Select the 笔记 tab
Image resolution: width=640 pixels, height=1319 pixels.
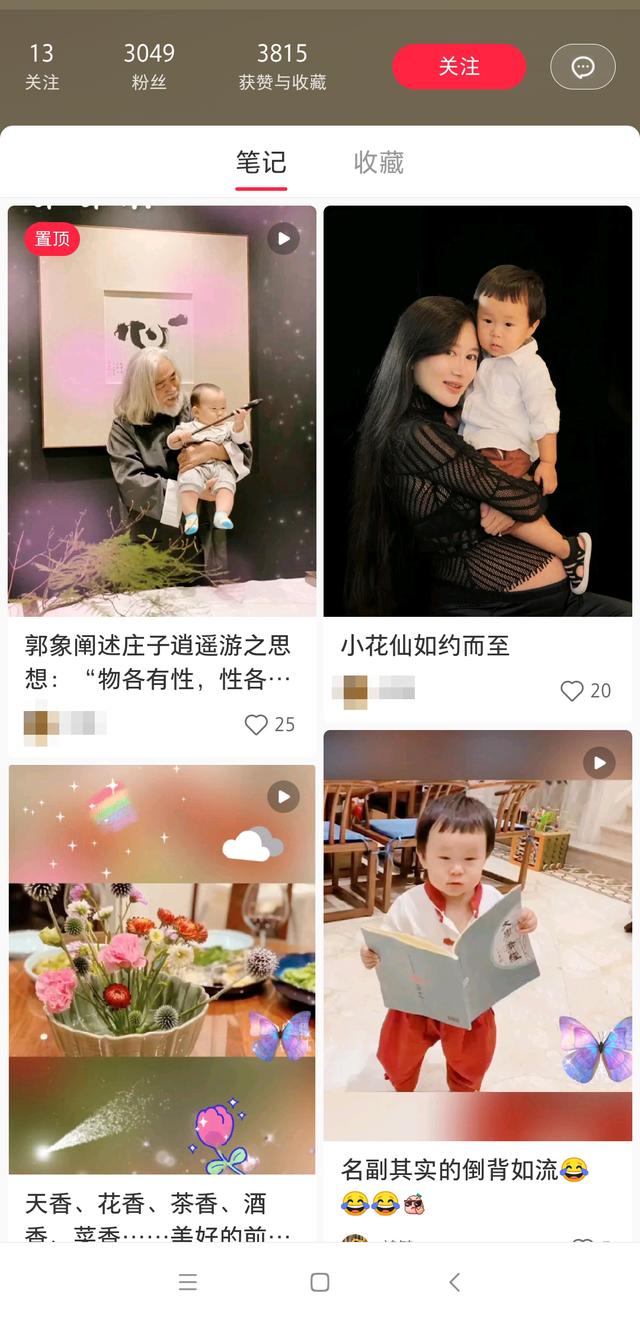coord(261,163)
